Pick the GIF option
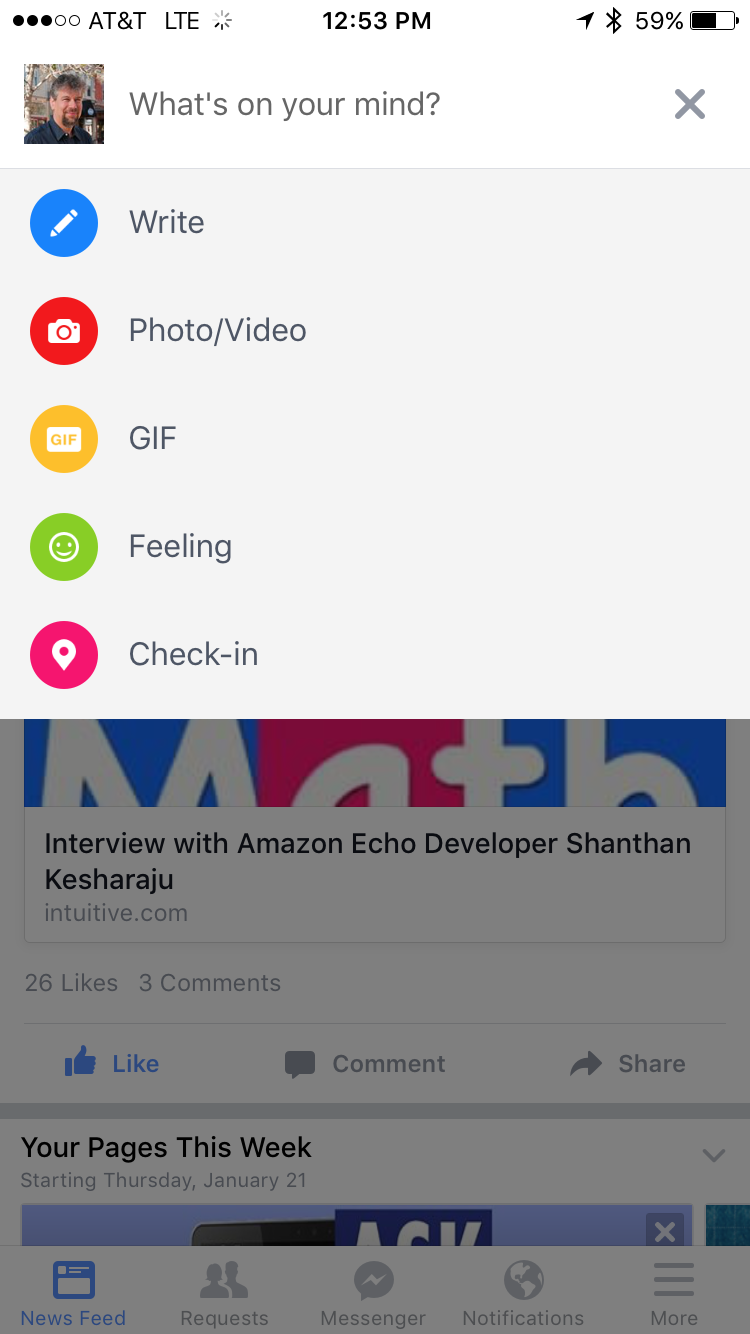This screenshot has height=1334, width=750. click(152, 438)
